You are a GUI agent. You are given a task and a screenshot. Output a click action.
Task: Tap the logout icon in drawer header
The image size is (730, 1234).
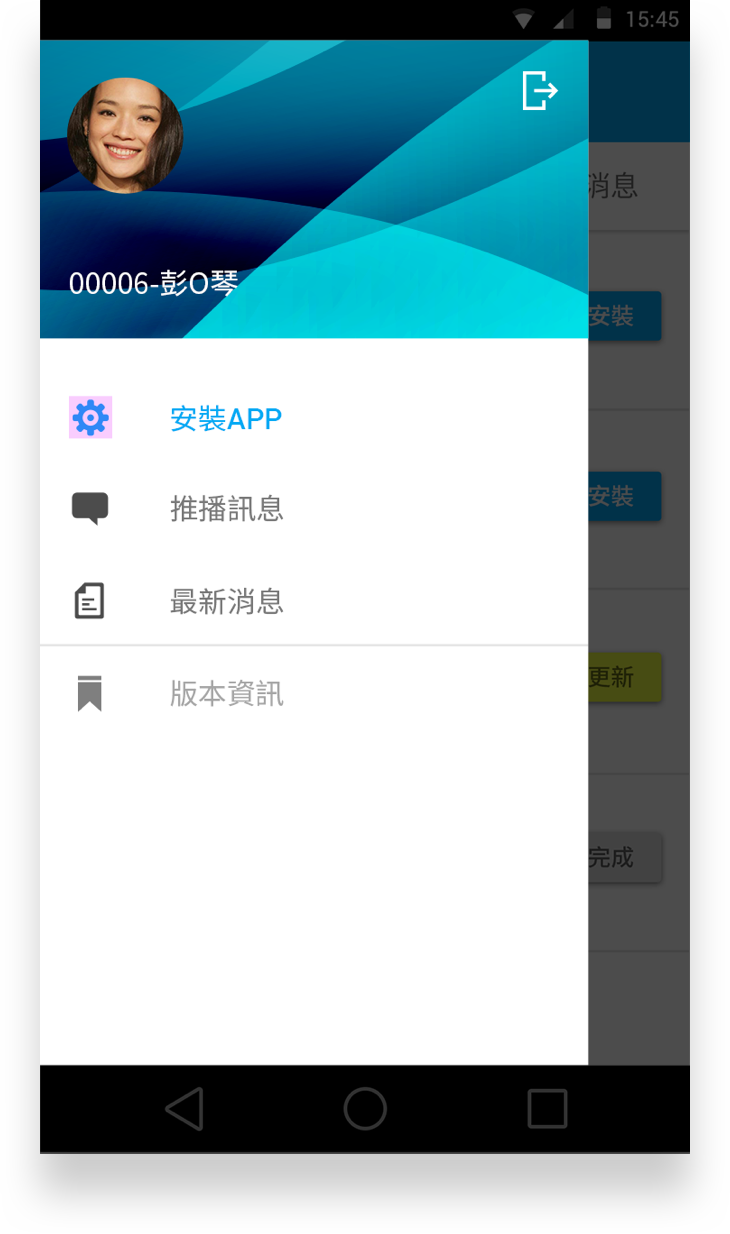click(540, 91)
